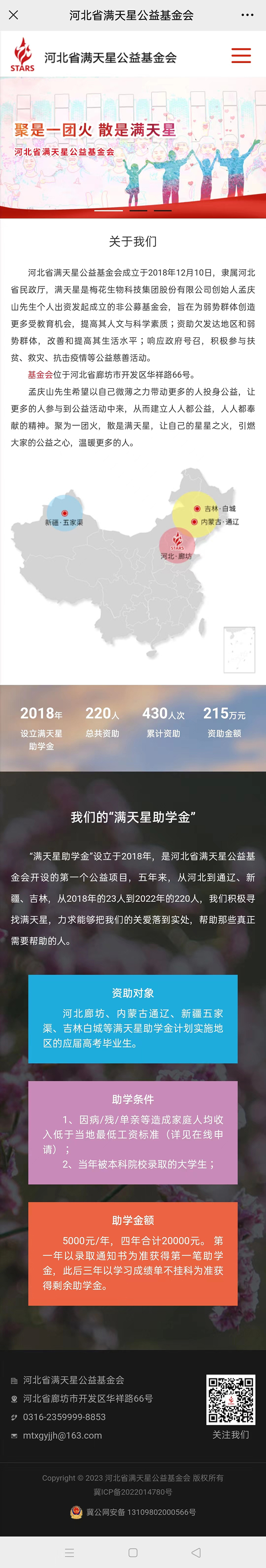This screenshot has width=266, height=1568.
Task: Close the in-app browser page
Action: coord(13,15)
